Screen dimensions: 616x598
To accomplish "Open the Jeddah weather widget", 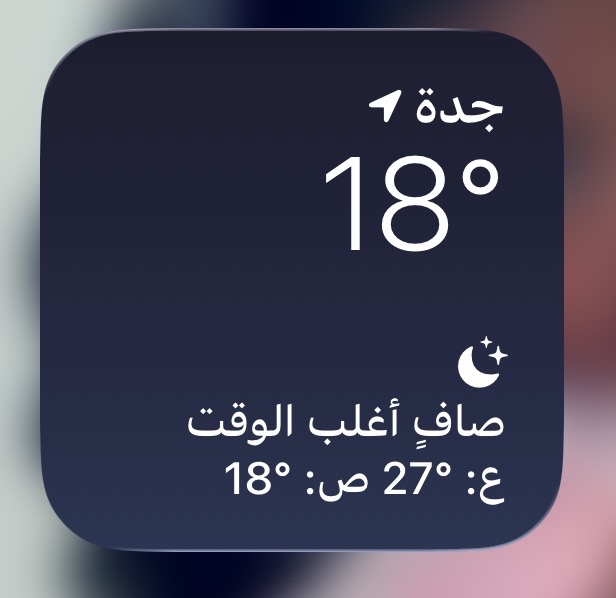I will point(305,290).
